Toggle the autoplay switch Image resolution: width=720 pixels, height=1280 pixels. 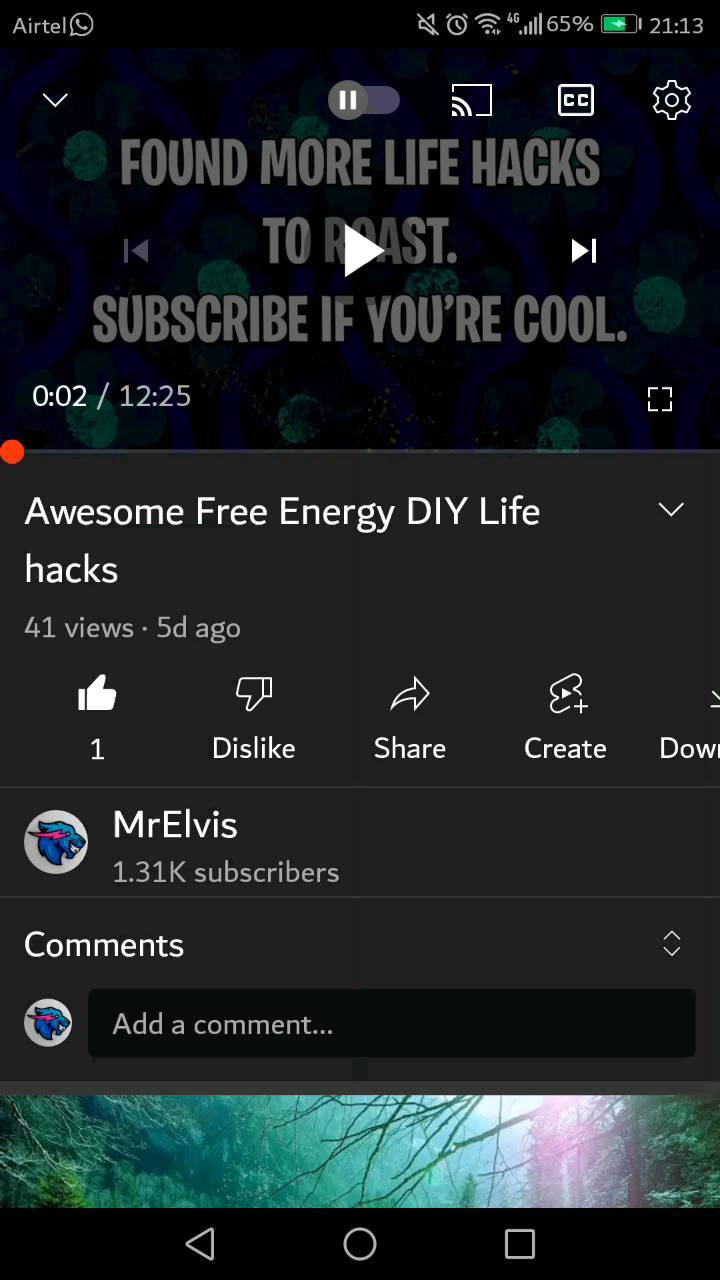tap(364, 100)
